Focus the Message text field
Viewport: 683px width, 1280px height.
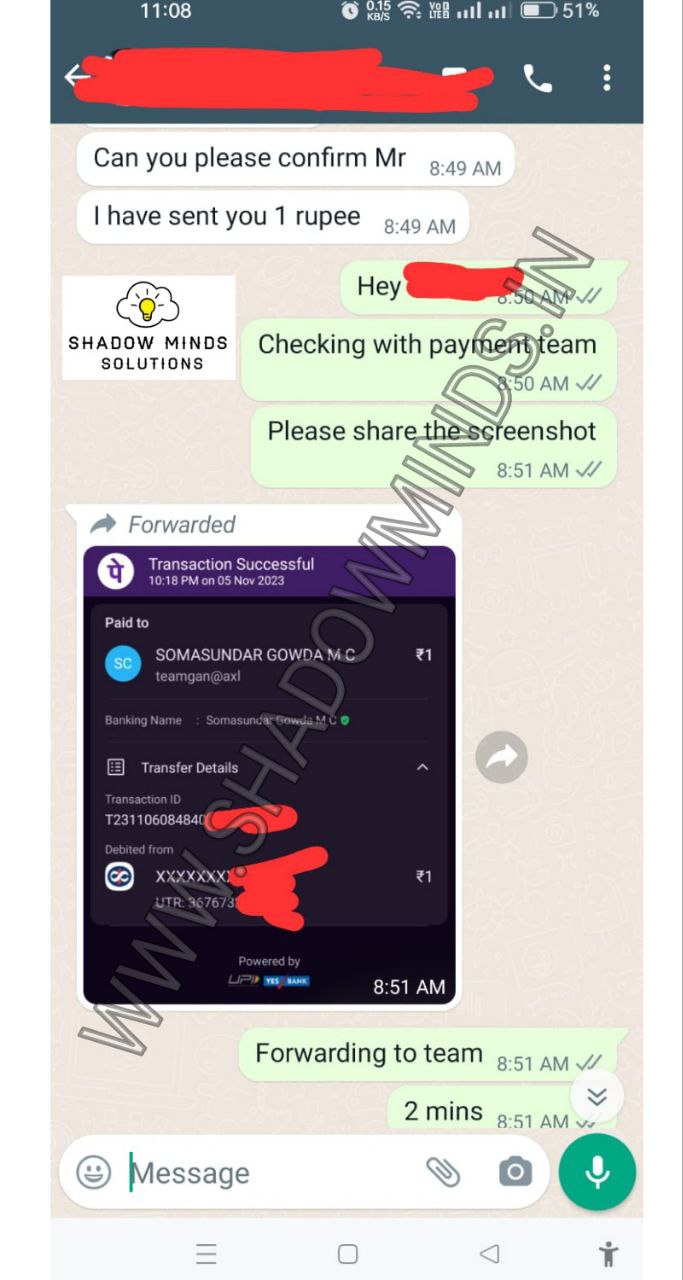click(x=270, y=1172)
